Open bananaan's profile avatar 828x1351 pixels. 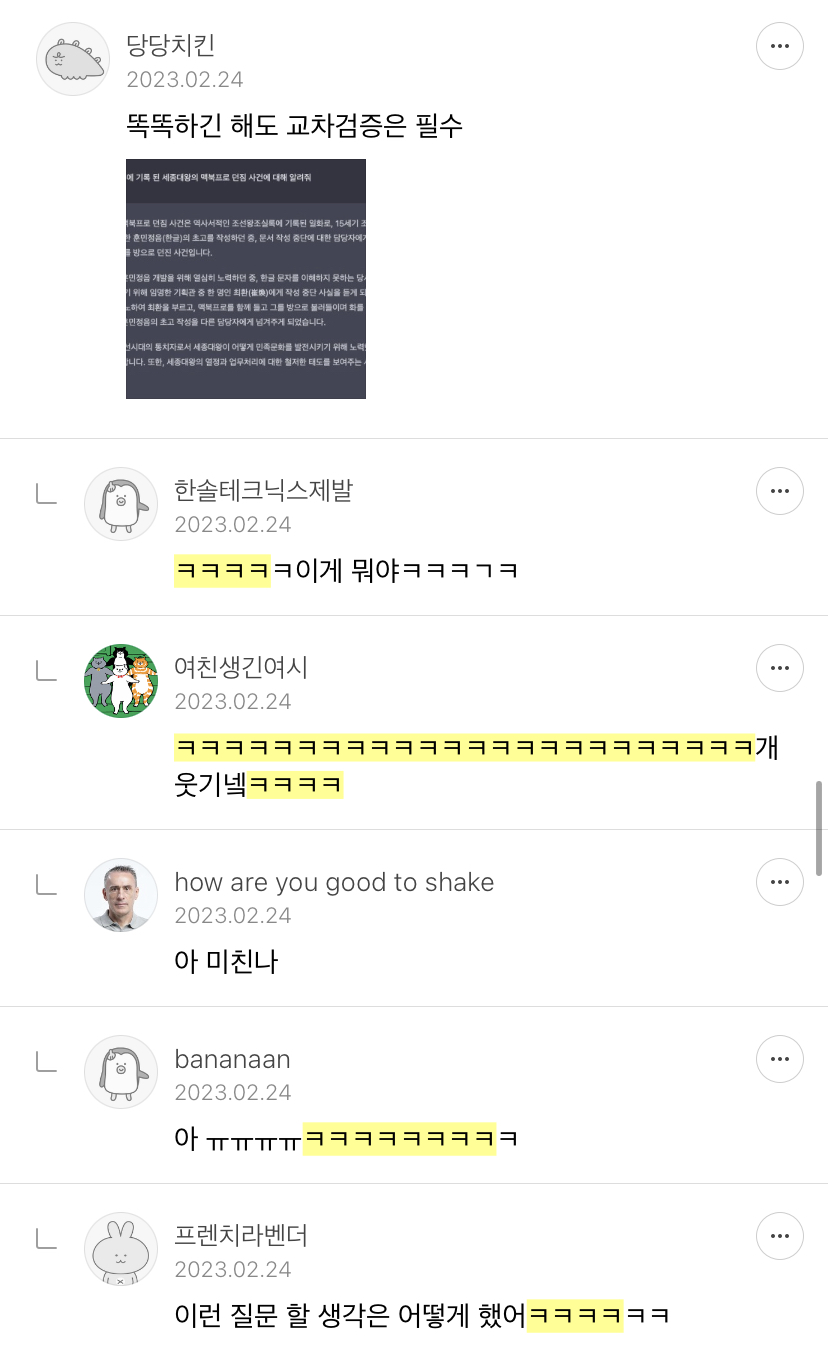[x=121, y=1072]
